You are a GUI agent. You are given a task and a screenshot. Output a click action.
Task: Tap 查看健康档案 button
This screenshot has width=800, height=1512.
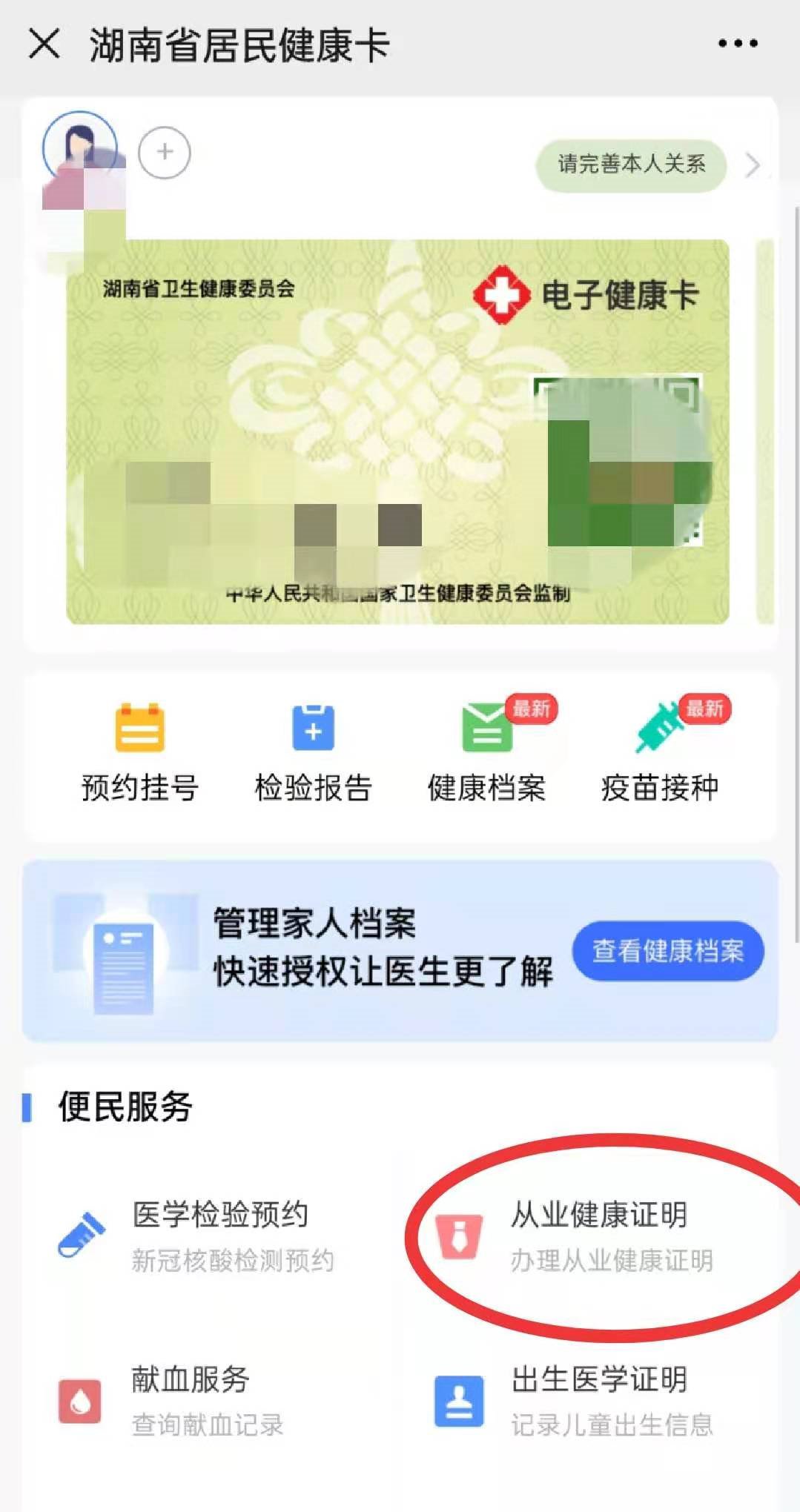pos(667,951)
